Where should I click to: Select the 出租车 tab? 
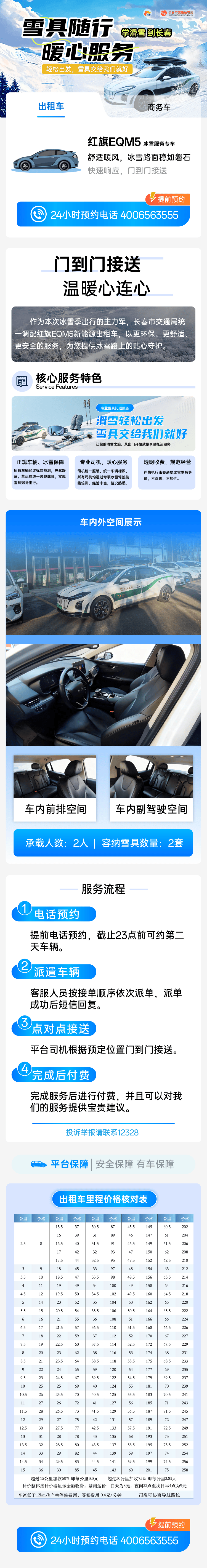51,106
